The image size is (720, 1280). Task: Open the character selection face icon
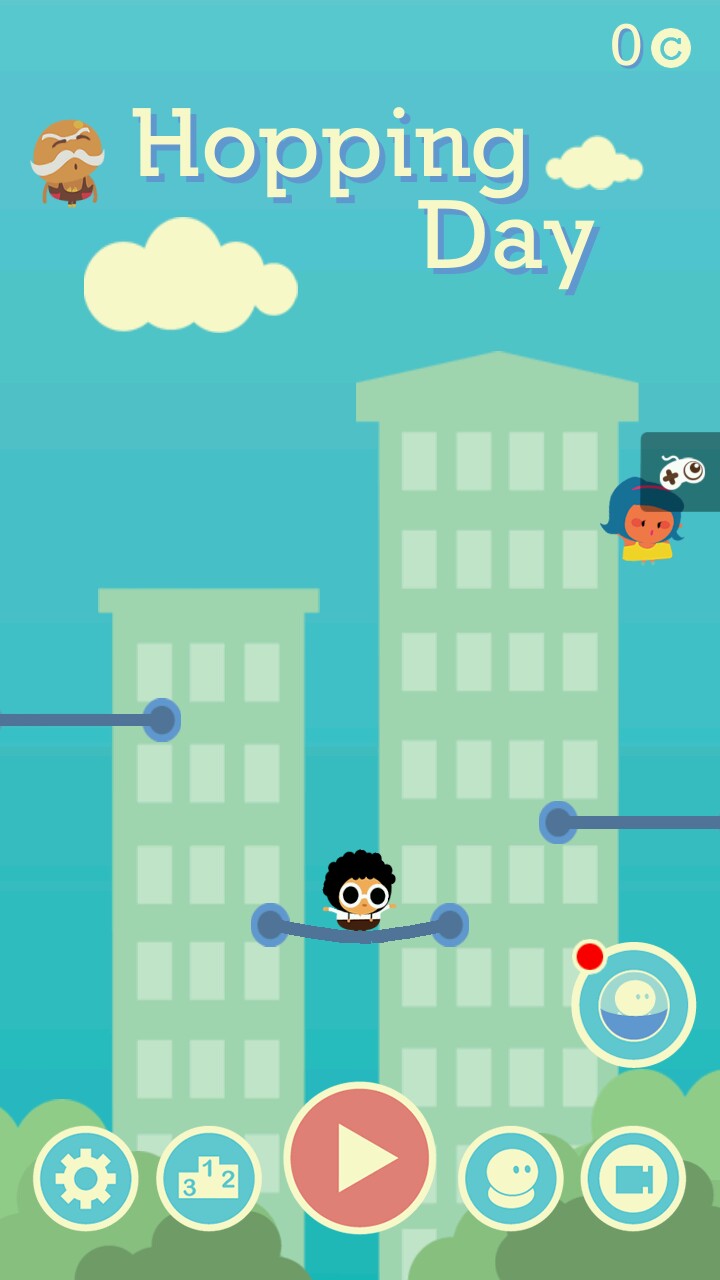510,1179
